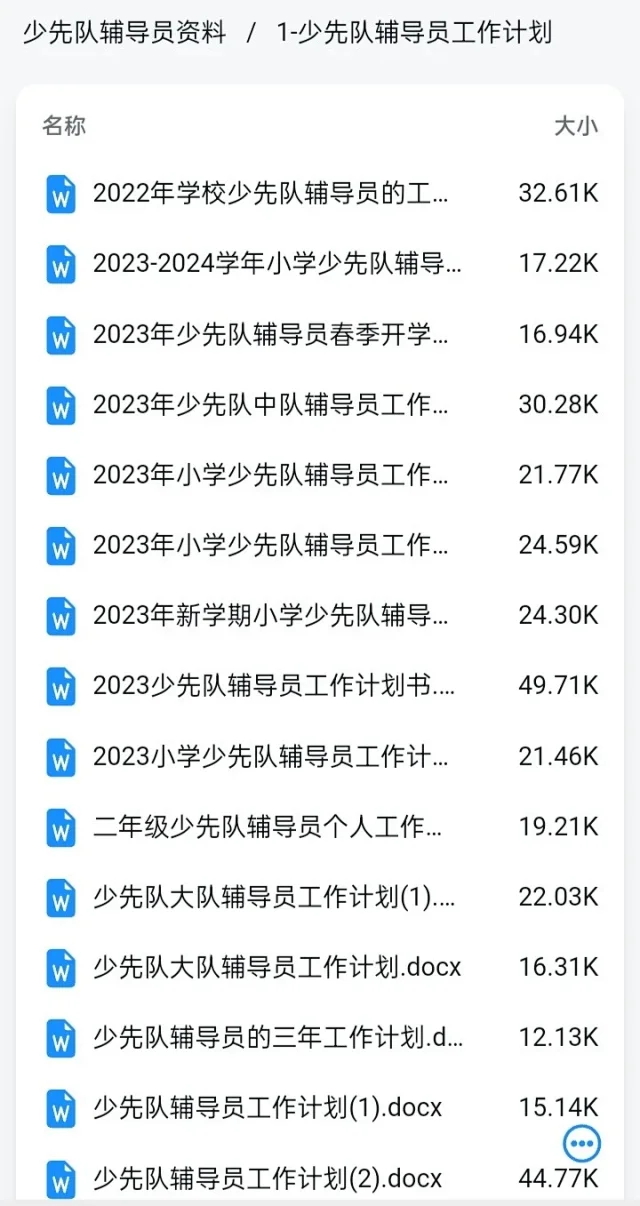Go back to 少先队辅导员资料 folder in breadcrumb

[x=124, y=33]
